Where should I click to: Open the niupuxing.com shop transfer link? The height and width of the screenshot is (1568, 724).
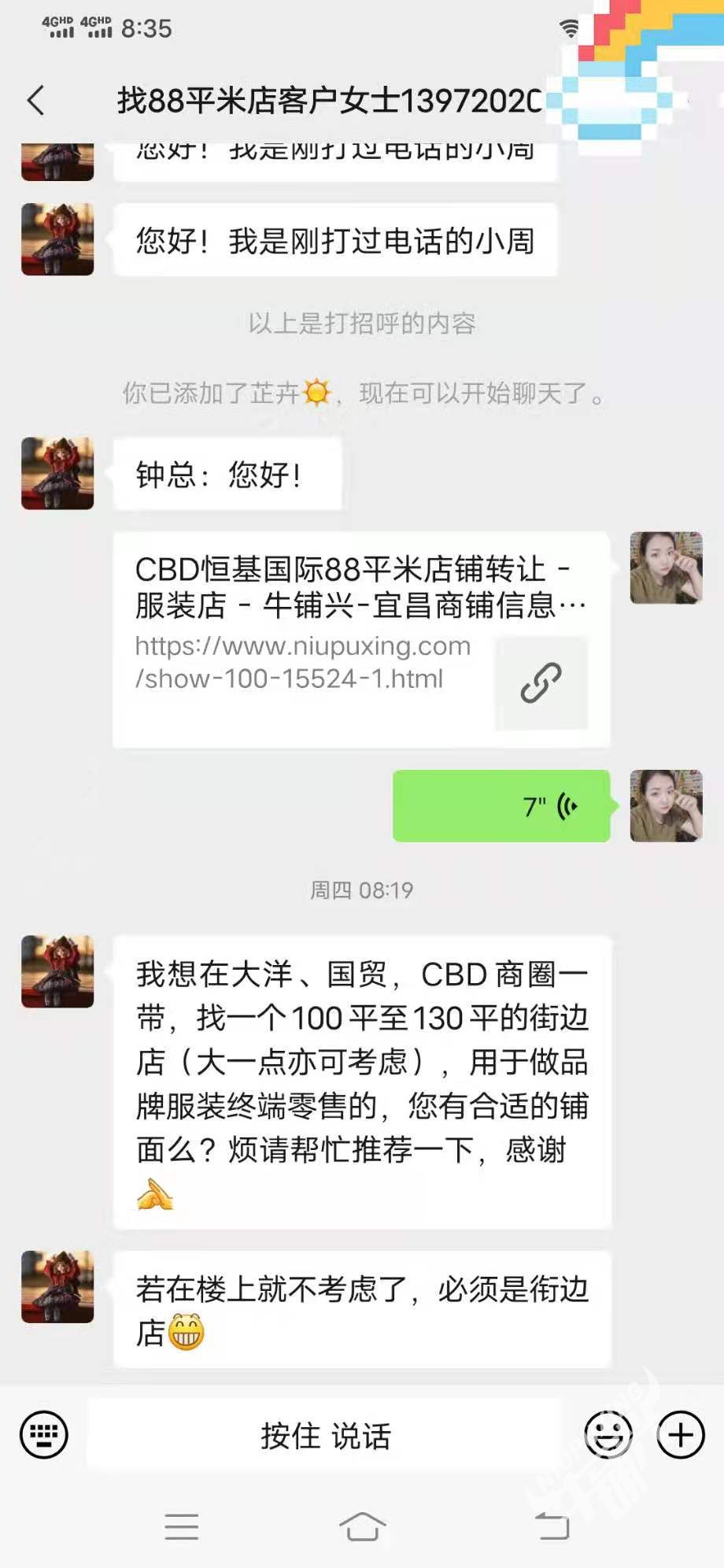tap(361, 639)
